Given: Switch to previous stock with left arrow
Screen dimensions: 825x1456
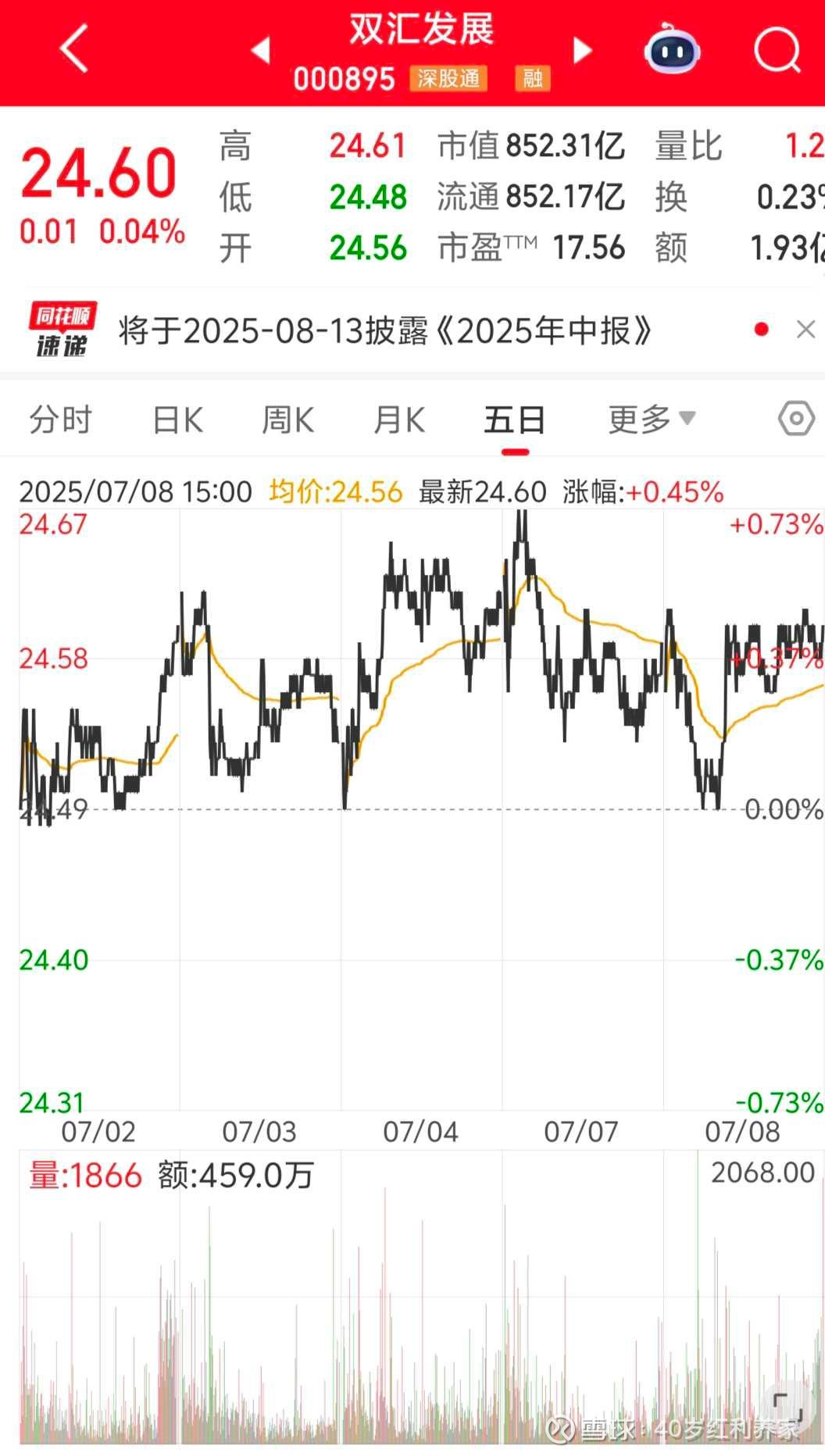Looking at the screenshot, I should click(x=260, y=49).
